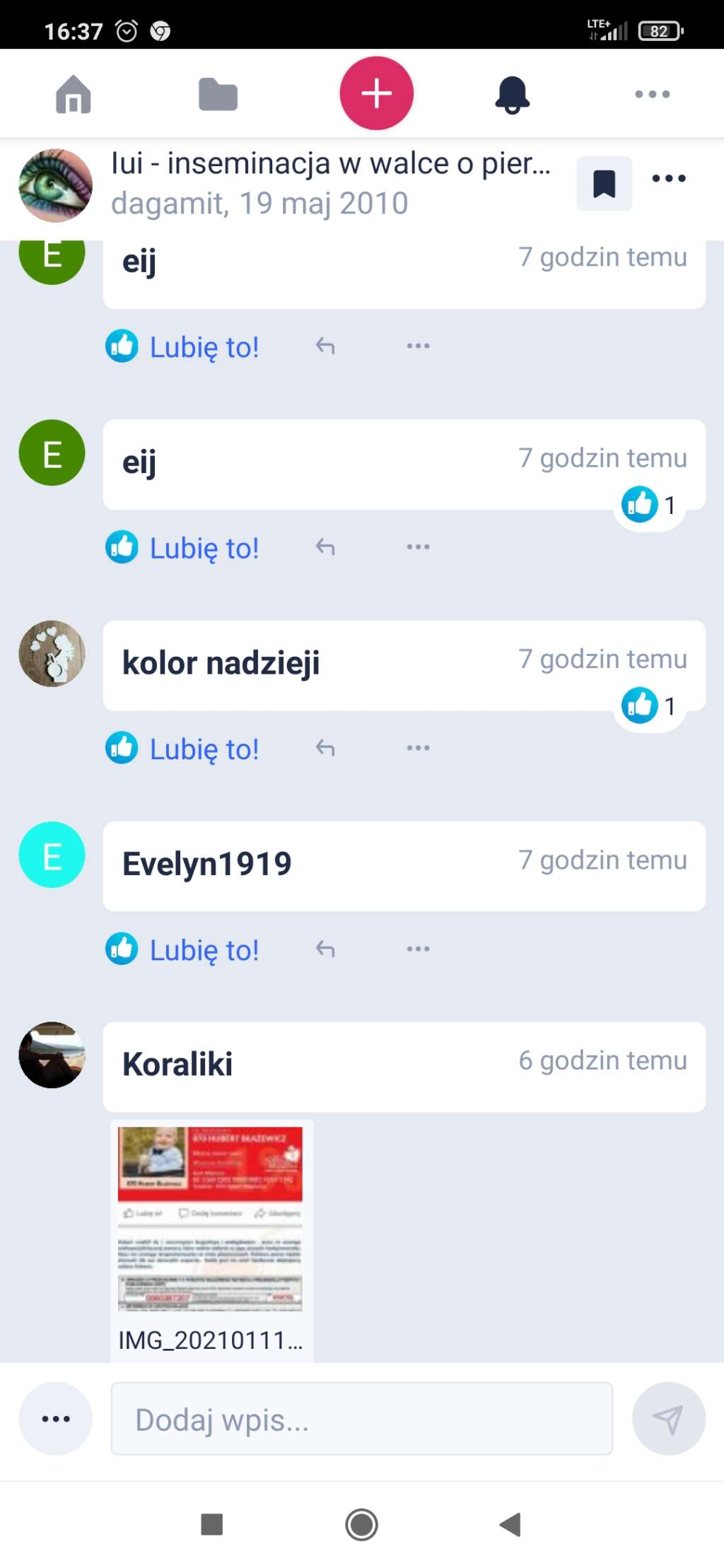Create new post with plus button
The width and height of the screenshot is (724, 1568).
click(376, 93)
